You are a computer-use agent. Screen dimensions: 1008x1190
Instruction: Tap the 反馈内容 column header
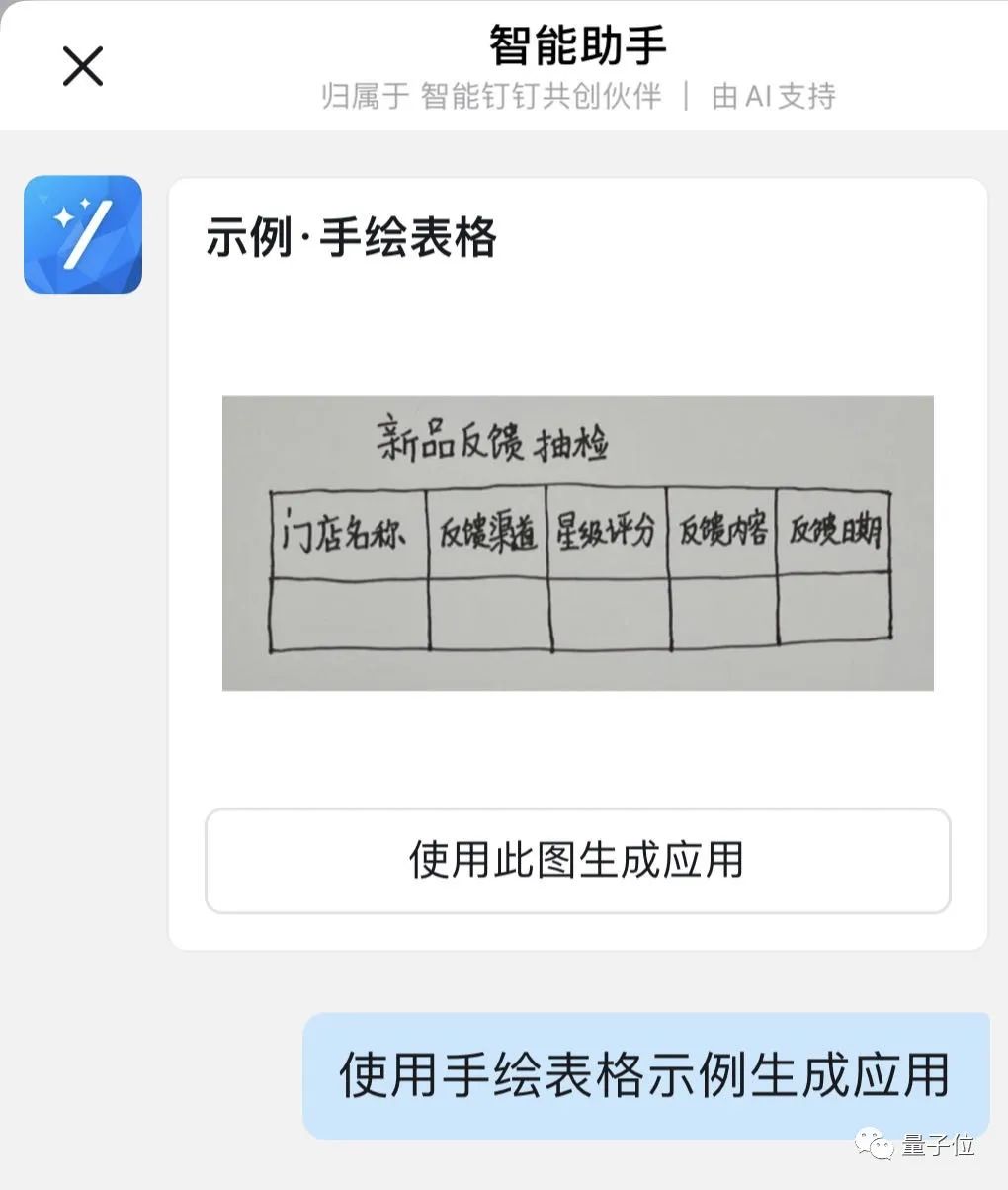pos(722,529)
